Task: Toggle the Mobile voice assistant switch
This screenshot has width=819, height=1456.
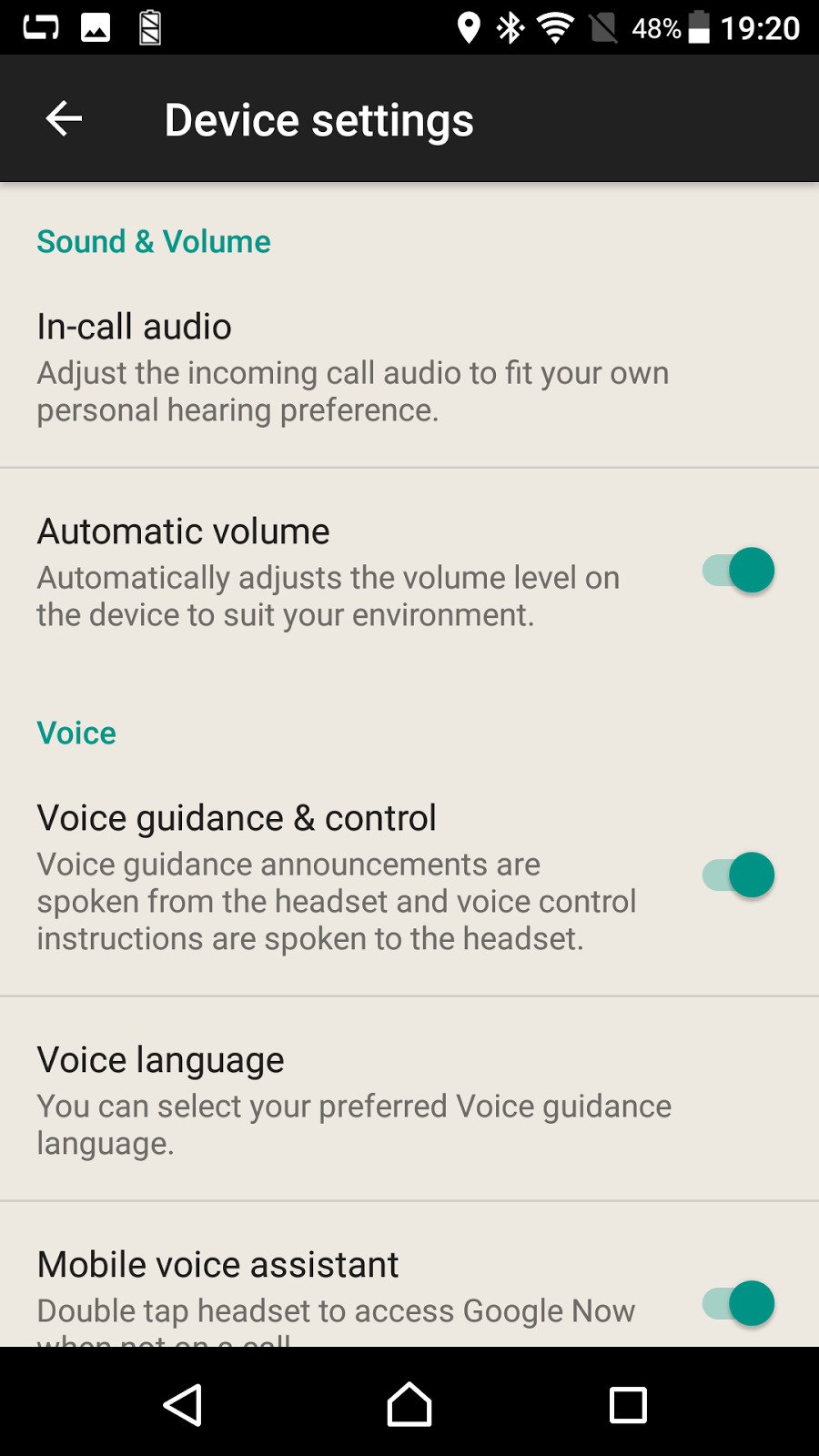Action: coord(738,1303)
